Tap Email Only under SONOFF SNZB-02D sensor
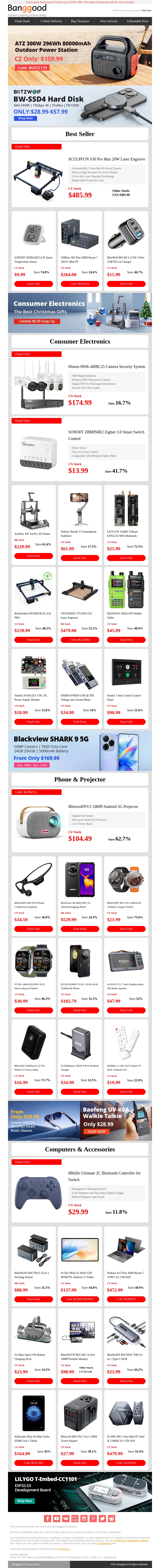This screenshot has width=160, height=1568. point(33,284)
